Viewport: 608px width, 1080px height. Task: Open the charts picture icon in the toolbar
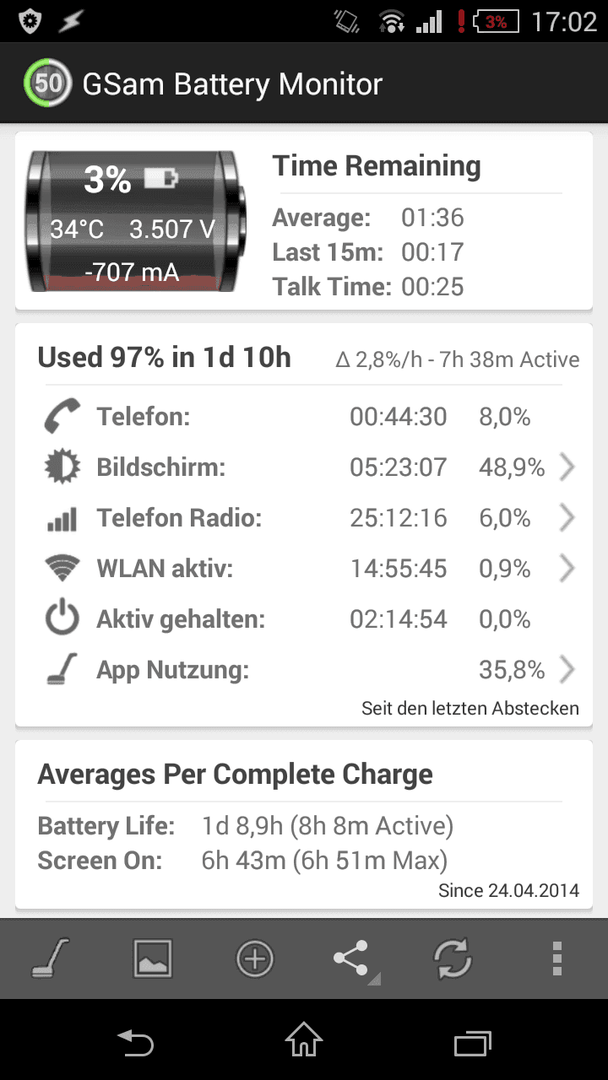tap(153, 958)
